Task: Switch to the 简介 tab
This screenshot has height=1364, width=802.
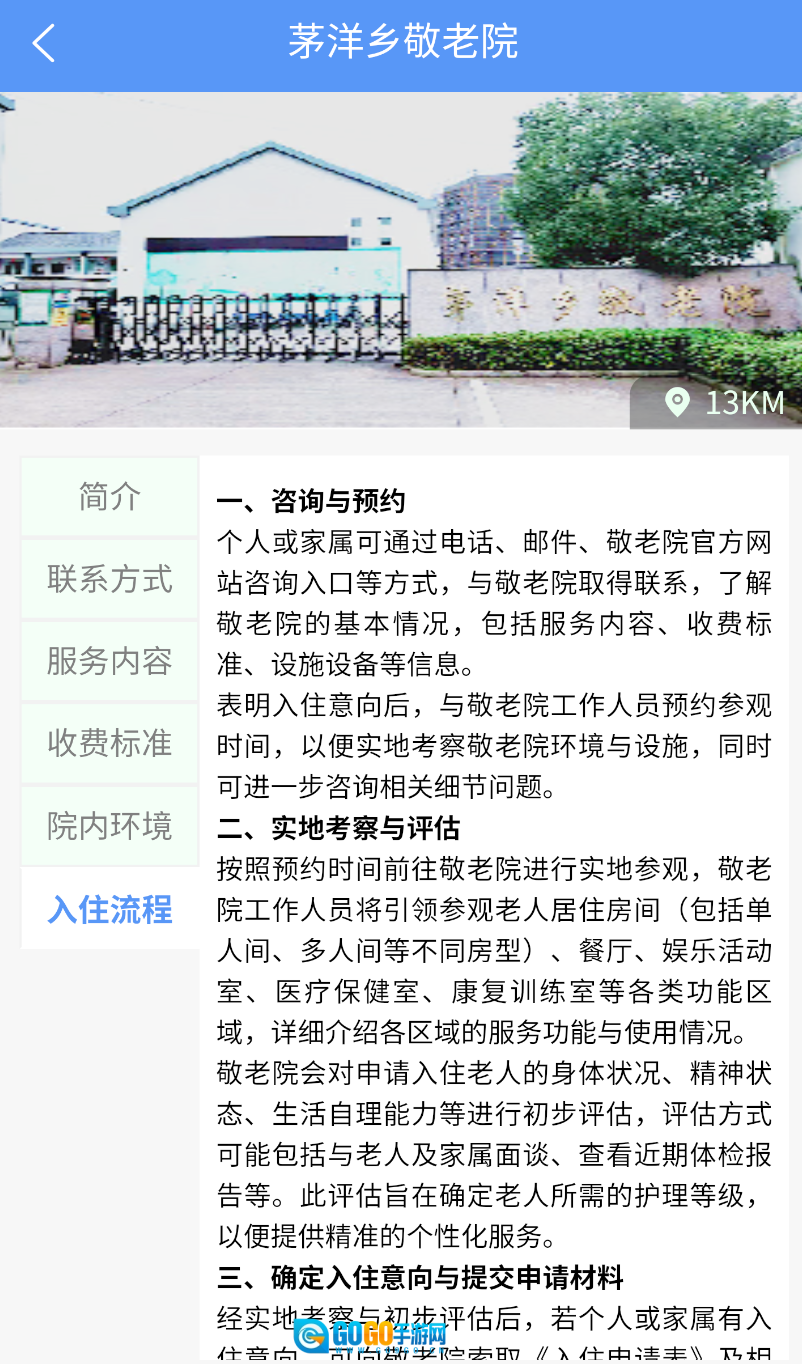Action: coord(110,497)
